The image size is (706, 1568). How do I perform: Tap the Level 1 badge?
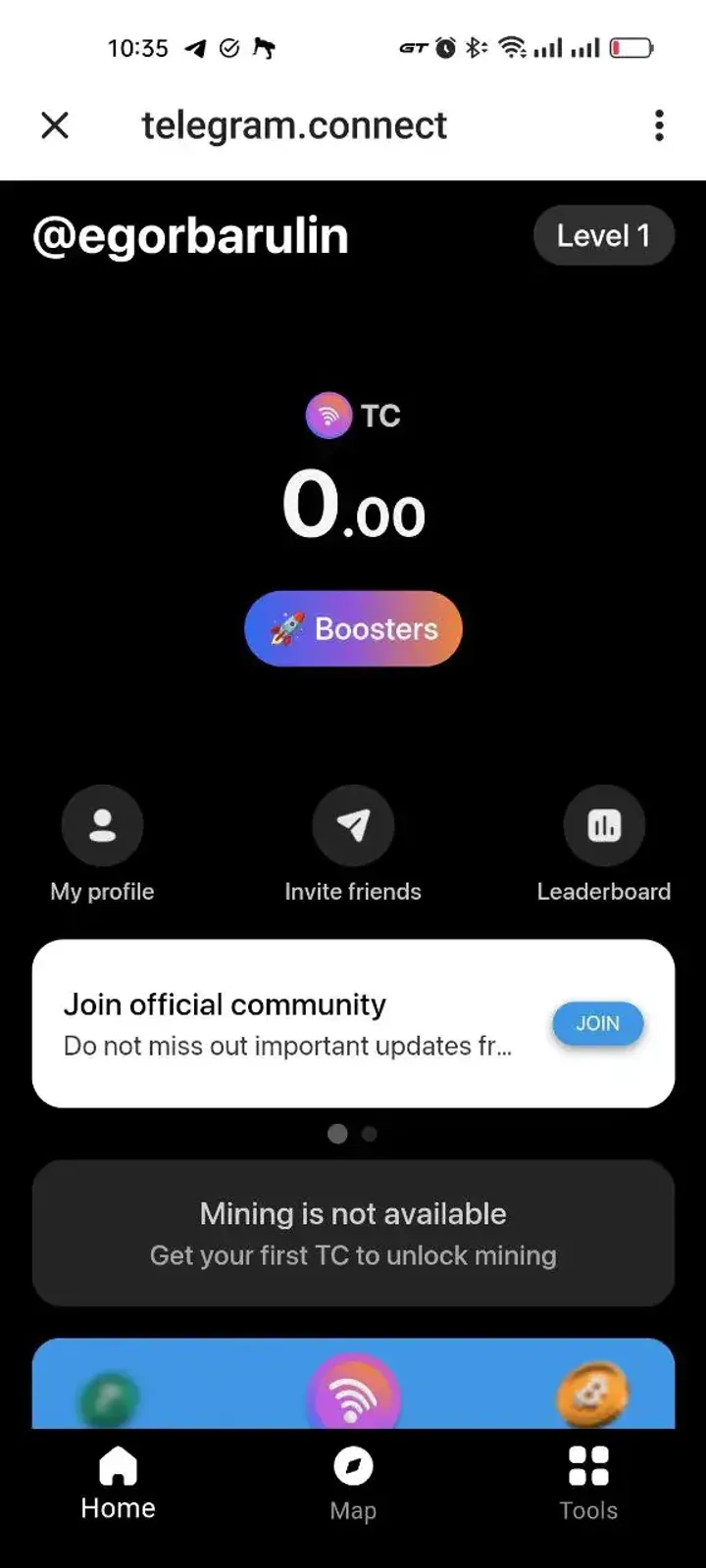(x=604, y=235)
